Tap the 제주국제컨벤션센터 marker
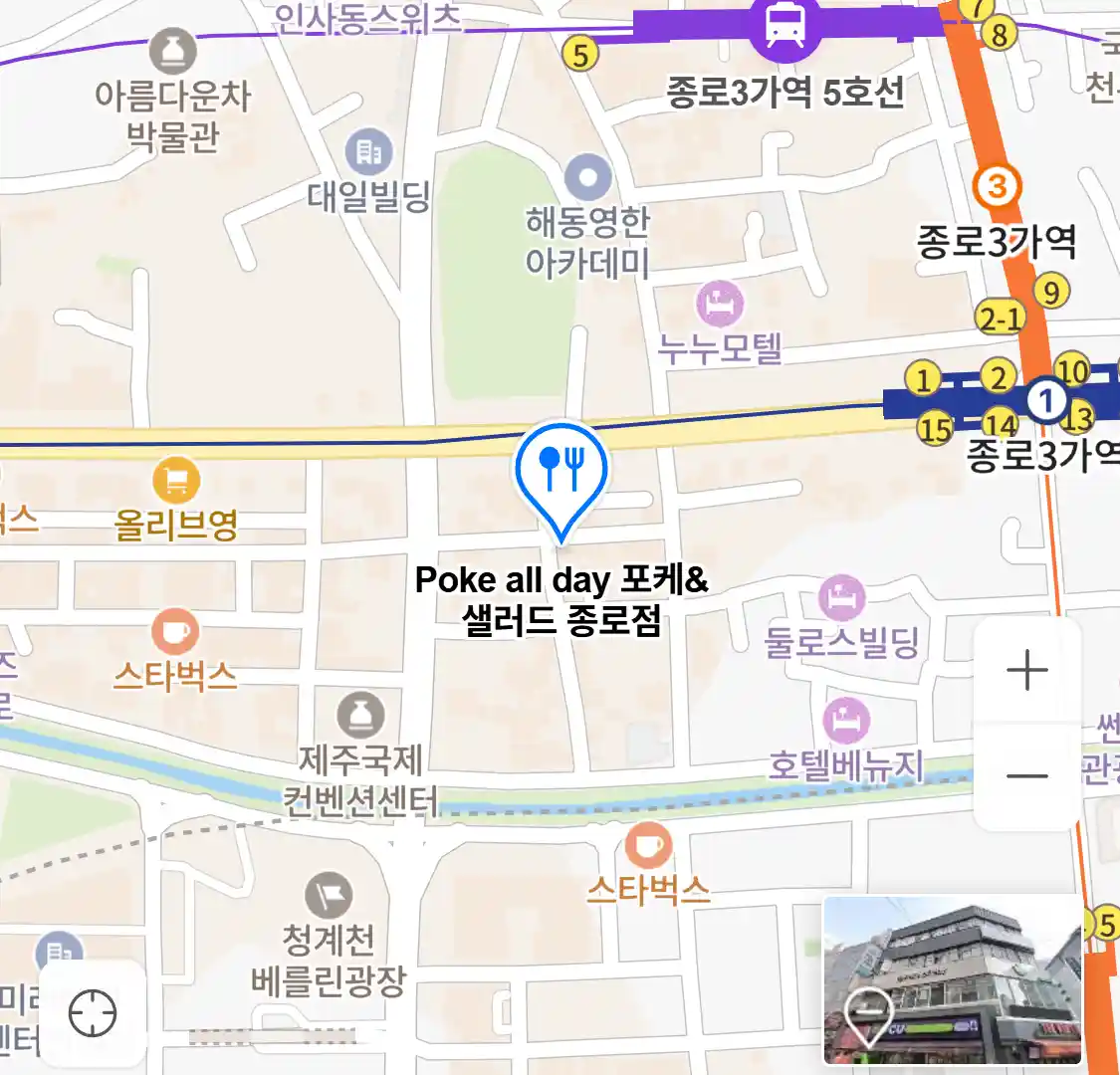Viewport: 1120px width, 1075px height. tap(360, 716)
